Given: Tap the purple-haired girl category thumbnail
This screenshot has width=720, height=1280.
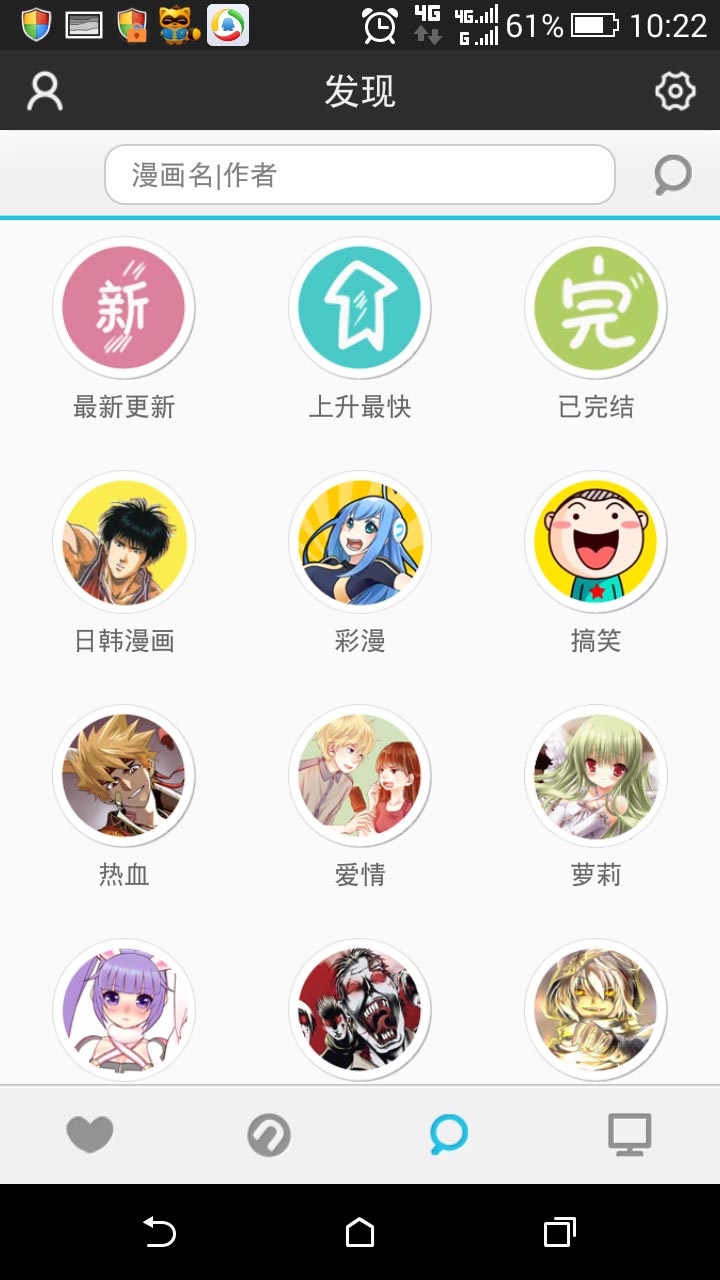Looking at the screenshot, I should pos(124,1010).
